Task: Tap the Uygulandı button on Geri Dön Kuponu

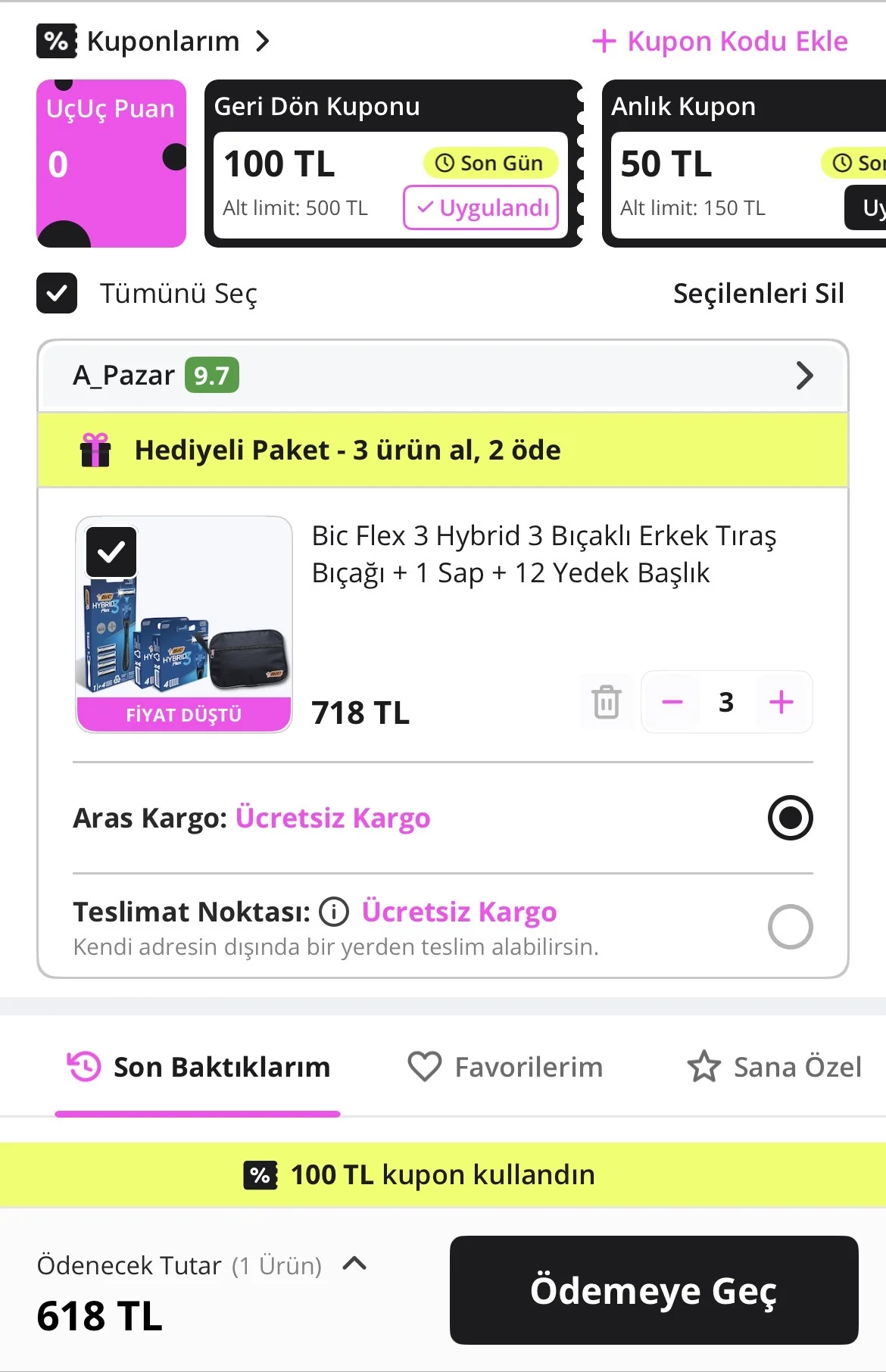Action: pyautogui.click(x=481, y=207)
